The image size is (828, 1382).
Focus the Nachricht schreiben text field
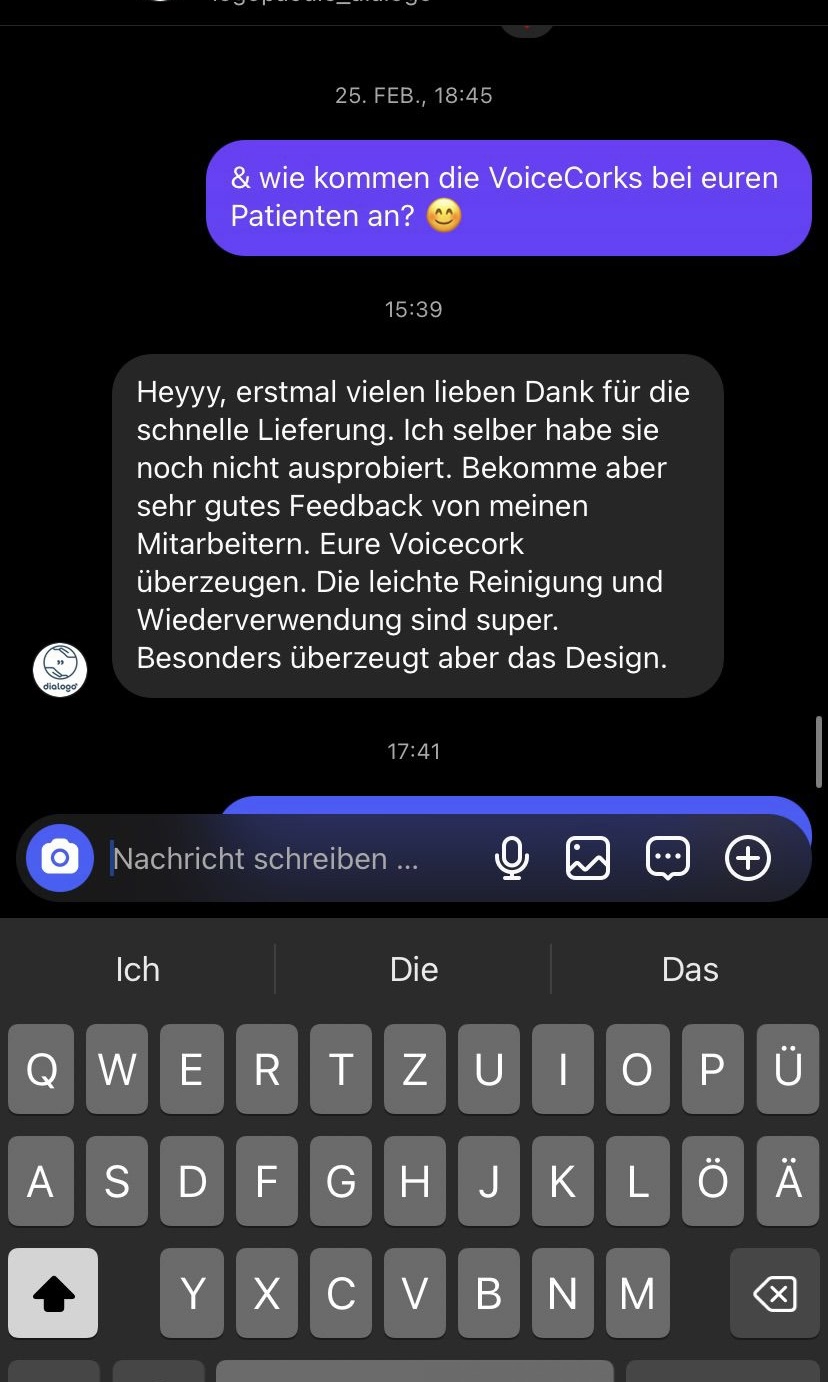coord(290,858)
